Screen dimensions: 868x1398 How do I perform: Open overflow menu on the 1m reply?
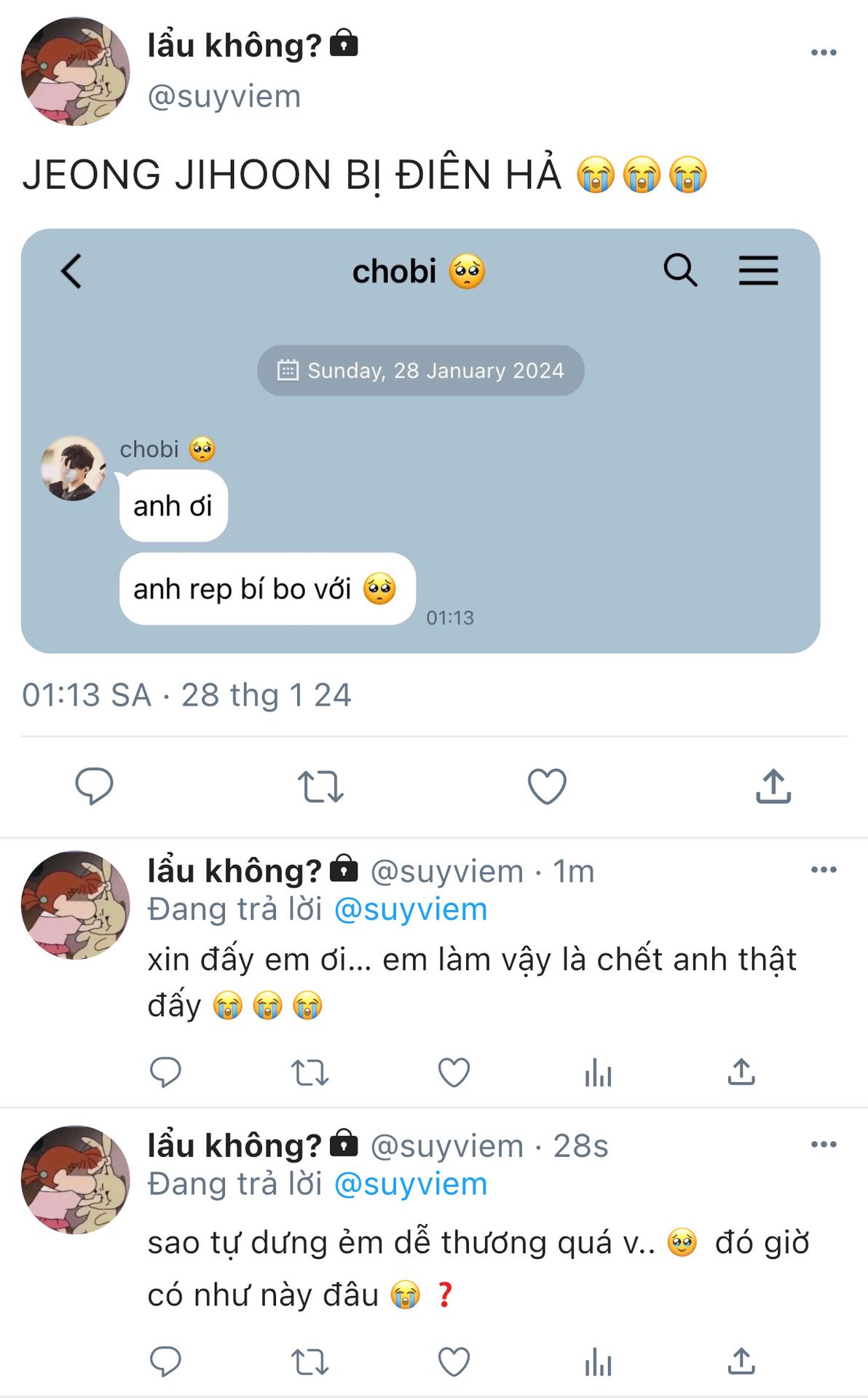tap(824, 869)
